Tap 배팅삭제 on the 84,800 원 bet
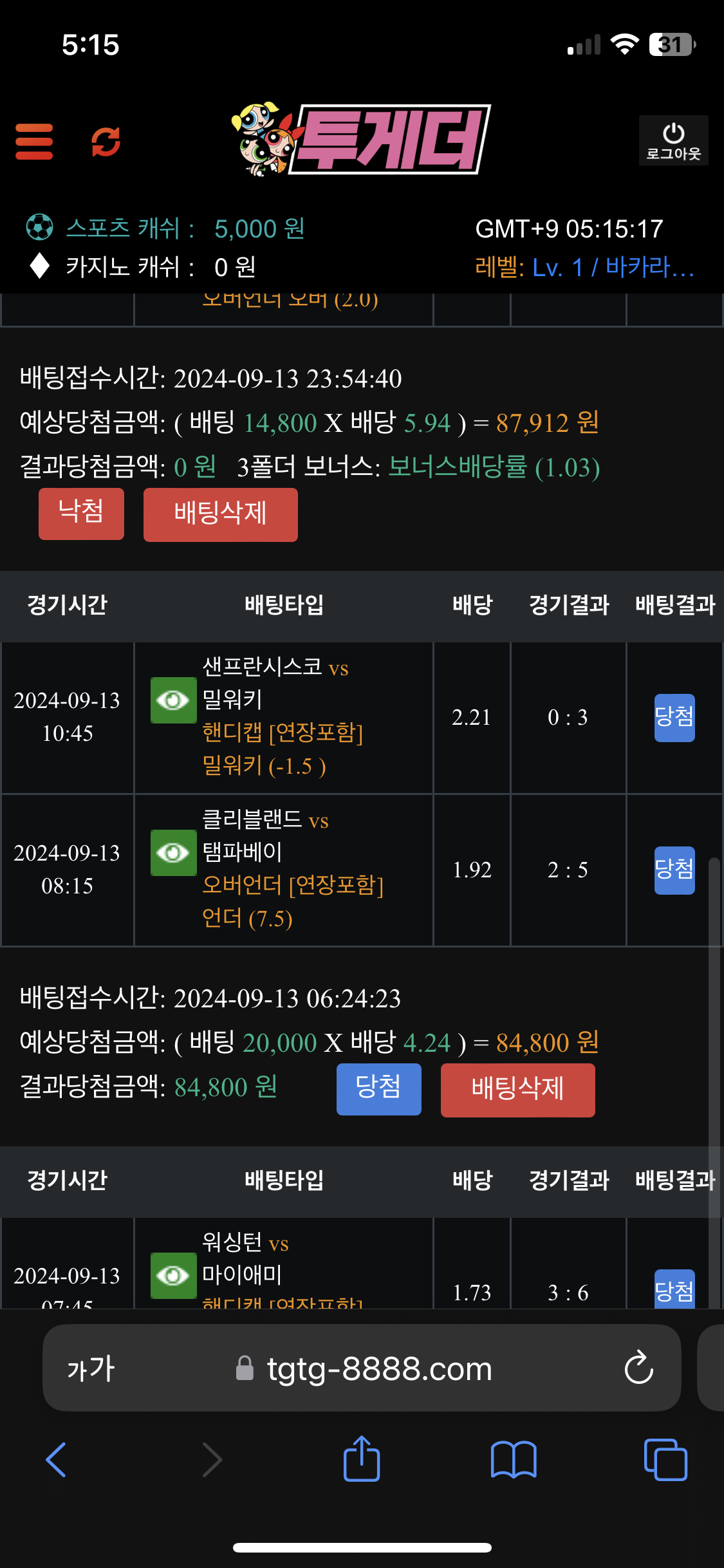 point(517,1090)
